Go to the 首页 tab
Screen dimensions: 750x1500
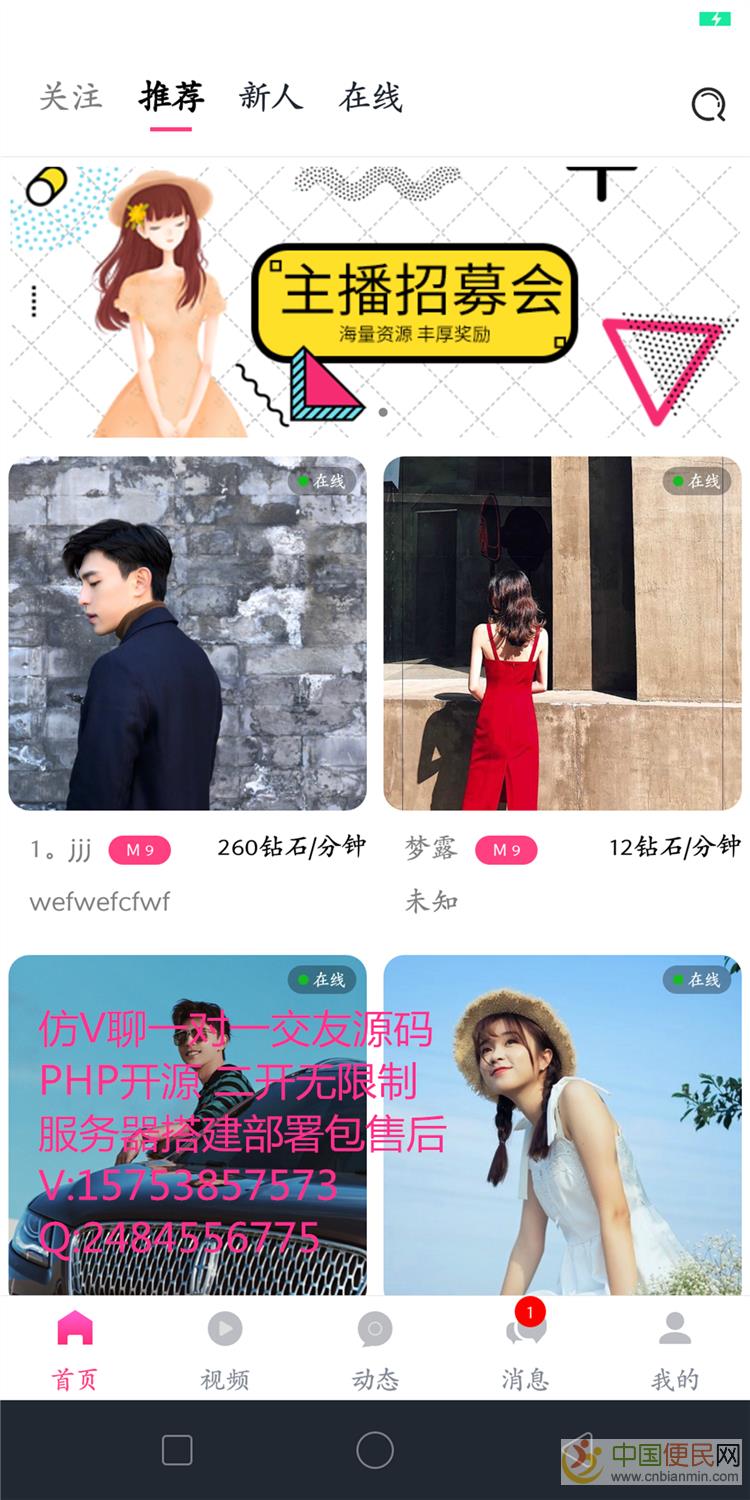75,1349
